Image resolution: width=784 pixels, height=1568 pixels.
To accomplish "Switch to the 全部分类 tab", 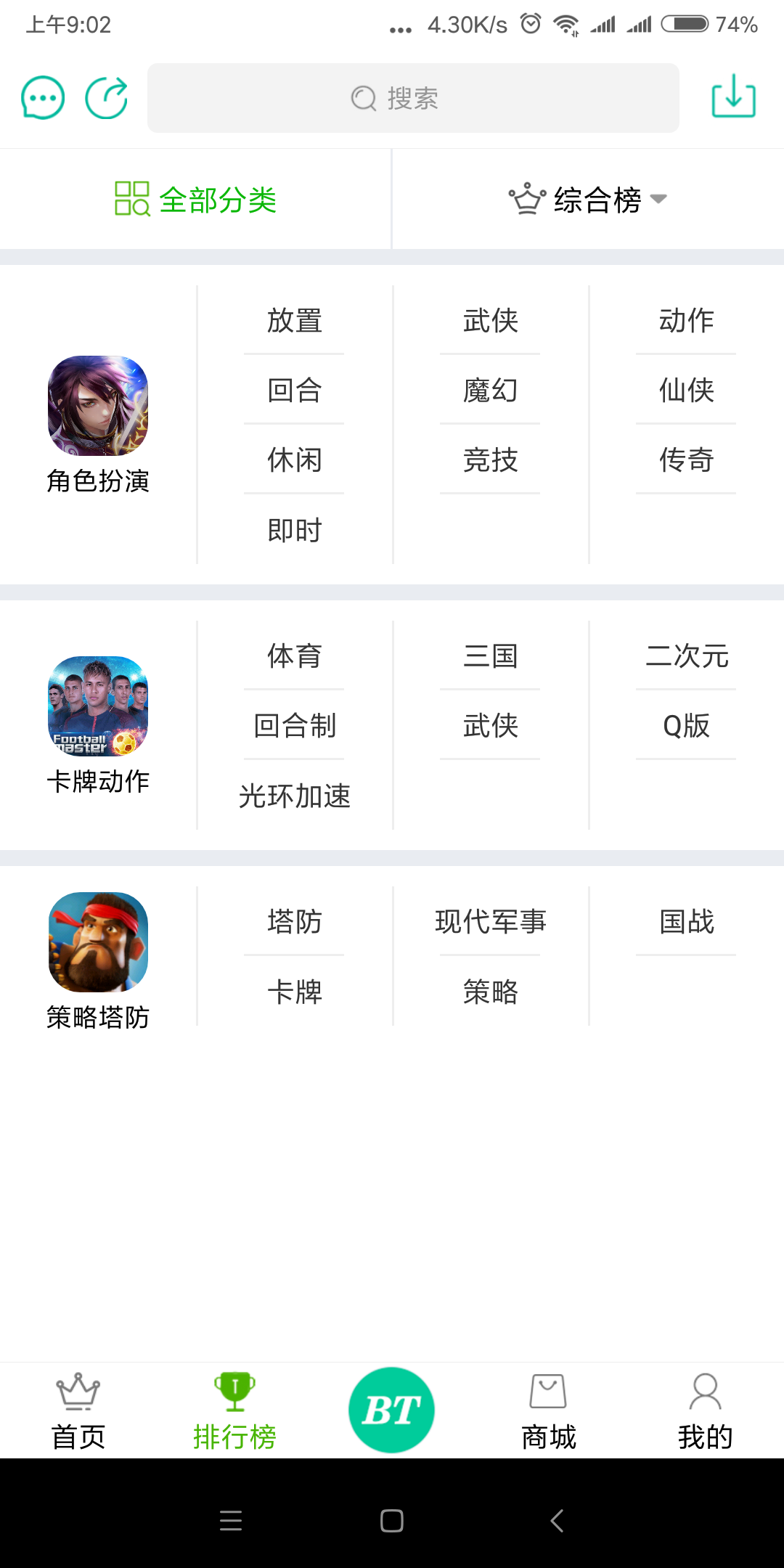I will (x=196, y=200).
